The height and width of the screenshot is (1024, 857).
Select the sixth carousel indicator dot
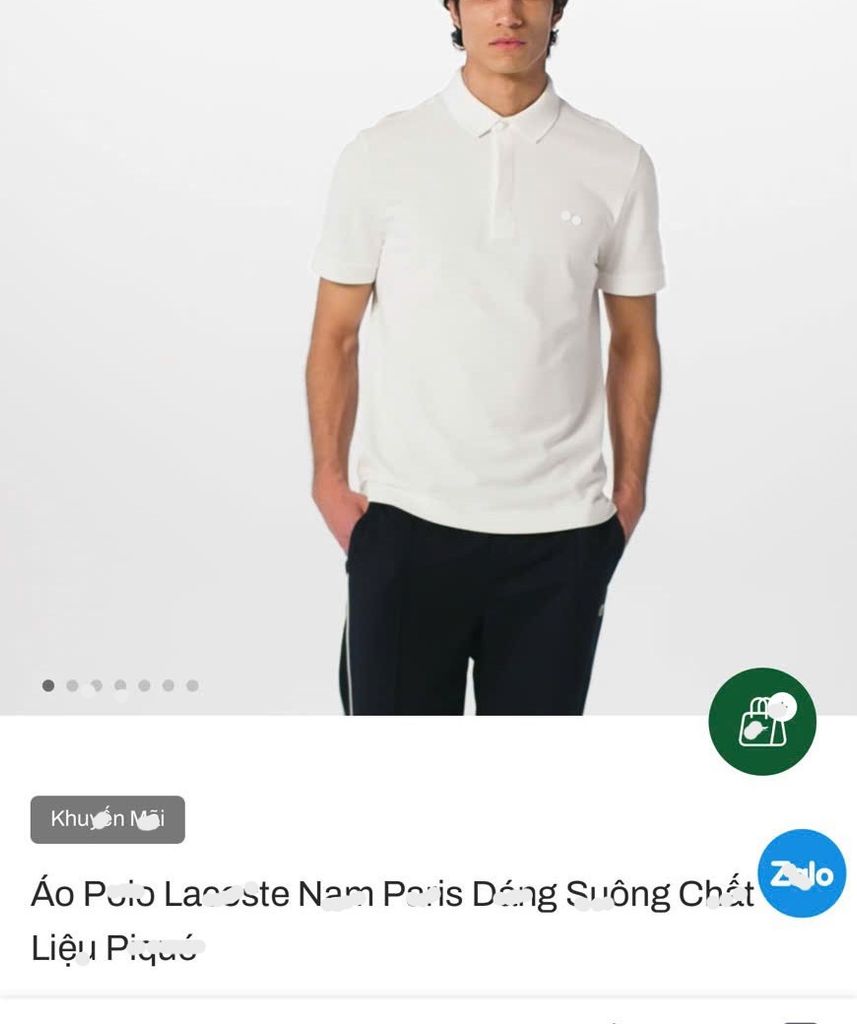pos(168,685)
